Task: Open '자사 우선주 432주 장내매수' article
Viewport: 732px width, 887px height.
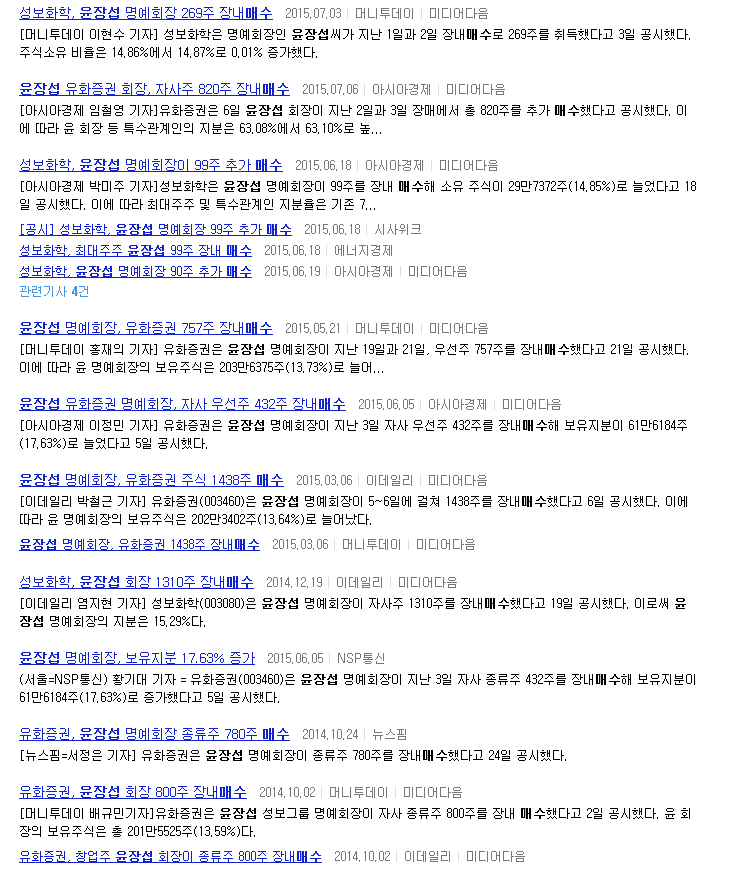Action: (182, 404)
